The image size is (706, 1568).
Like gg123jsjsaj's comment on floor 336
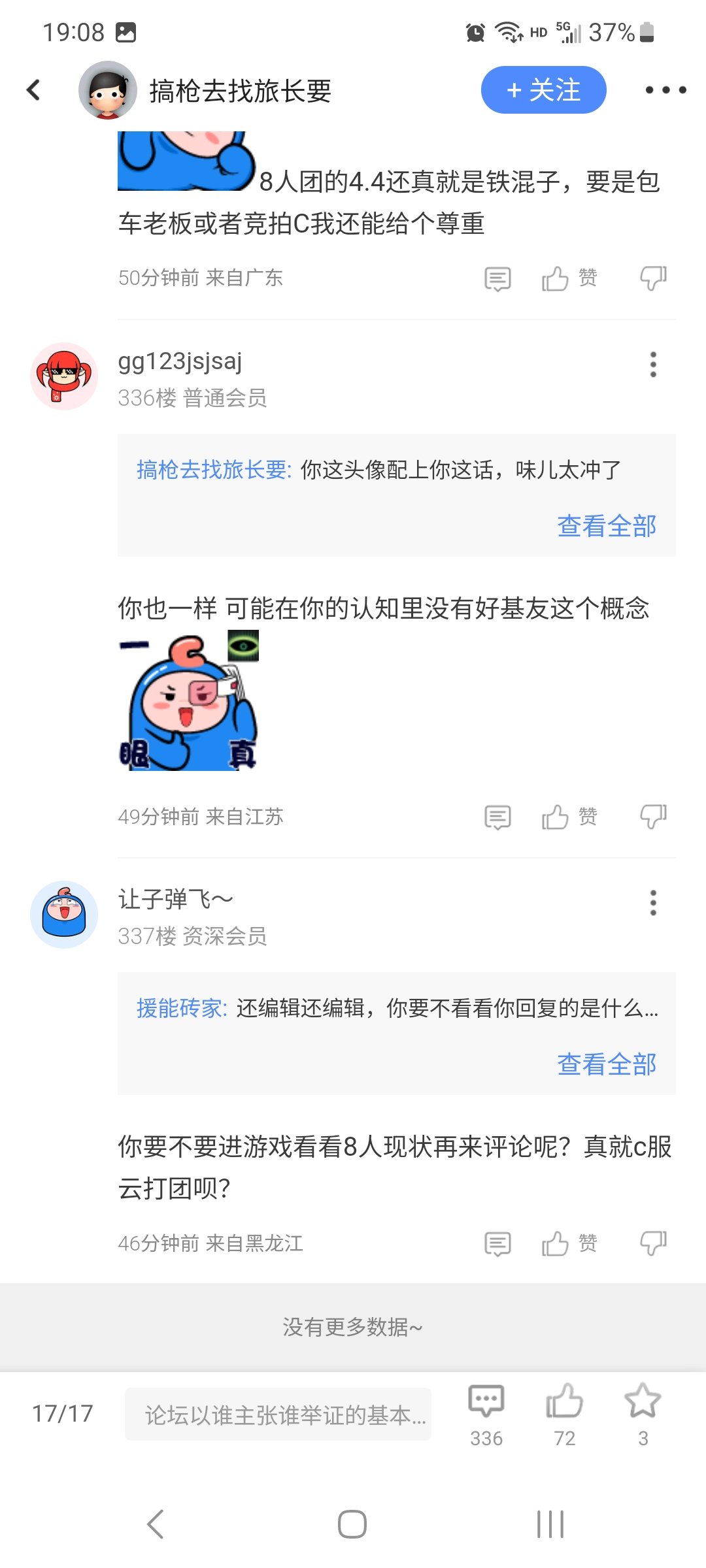(569, 817)
